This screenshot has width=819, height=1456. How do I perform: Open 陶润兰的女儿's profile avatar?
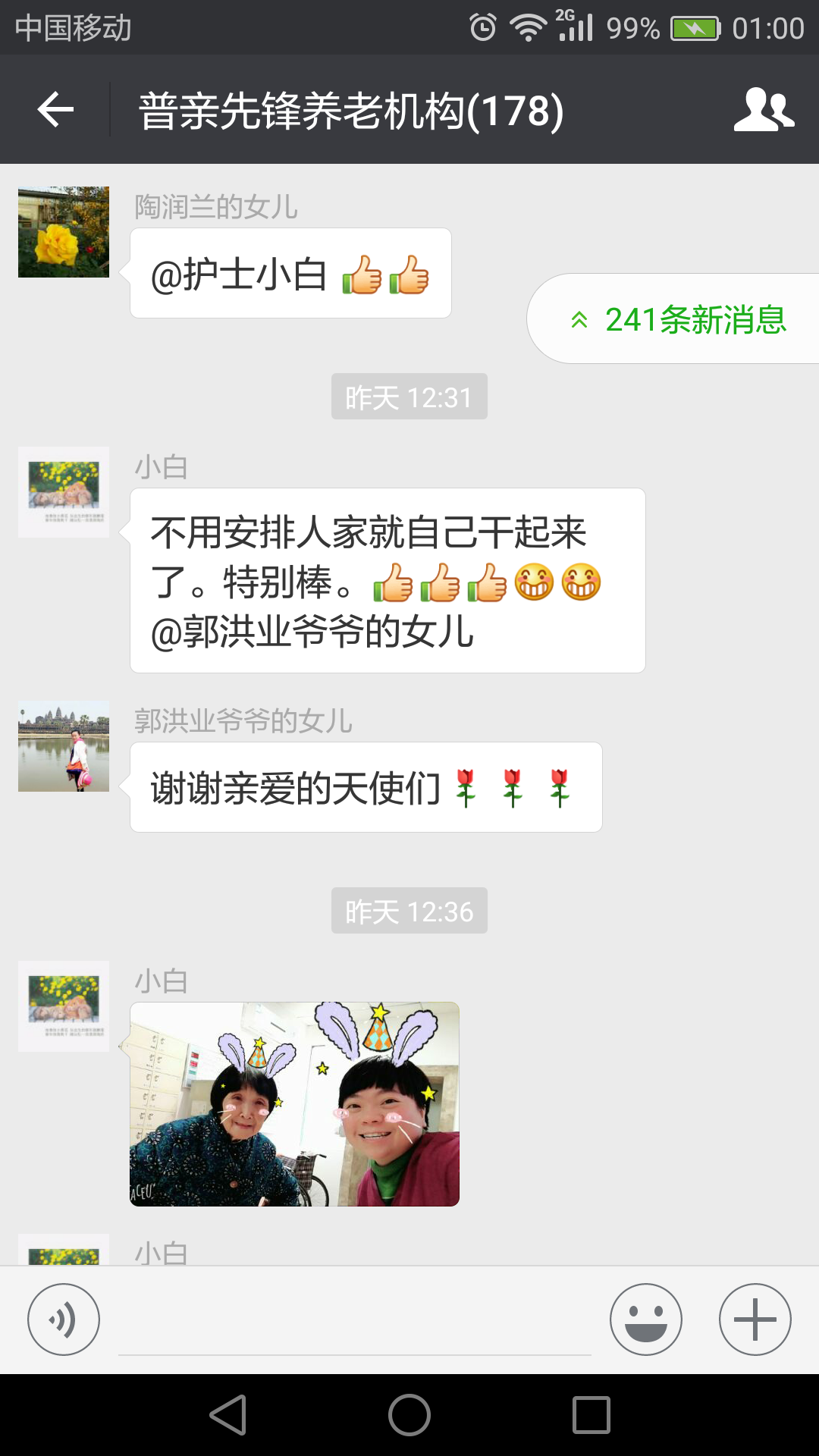(x=64, y=232)
